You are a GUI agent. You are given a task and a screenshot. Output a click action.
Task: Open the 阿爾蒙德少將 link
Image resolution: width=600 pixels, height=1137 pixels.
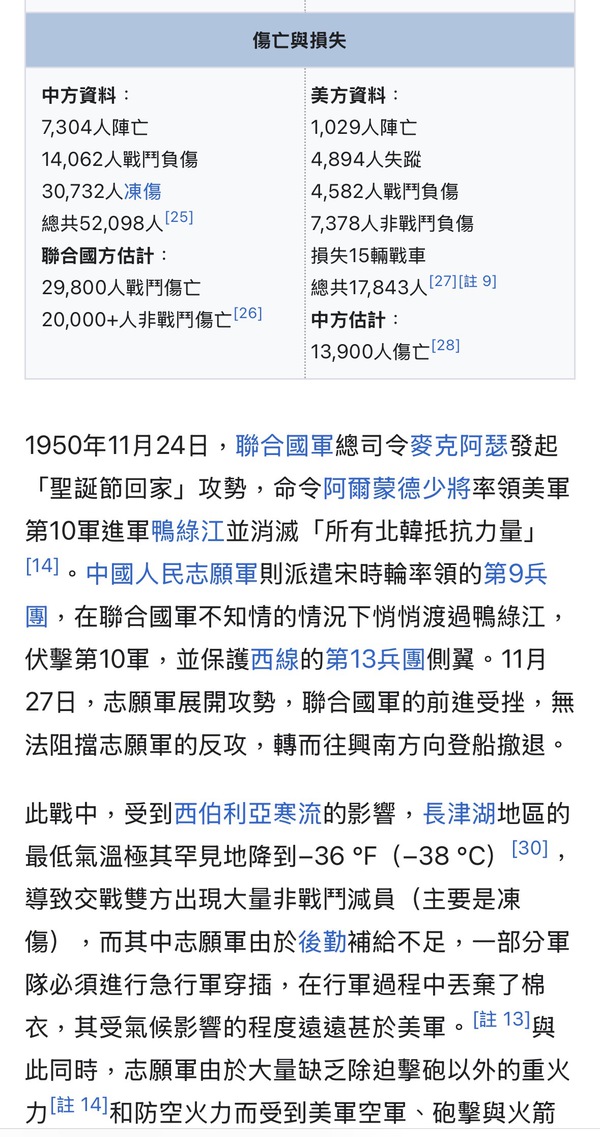397,488
